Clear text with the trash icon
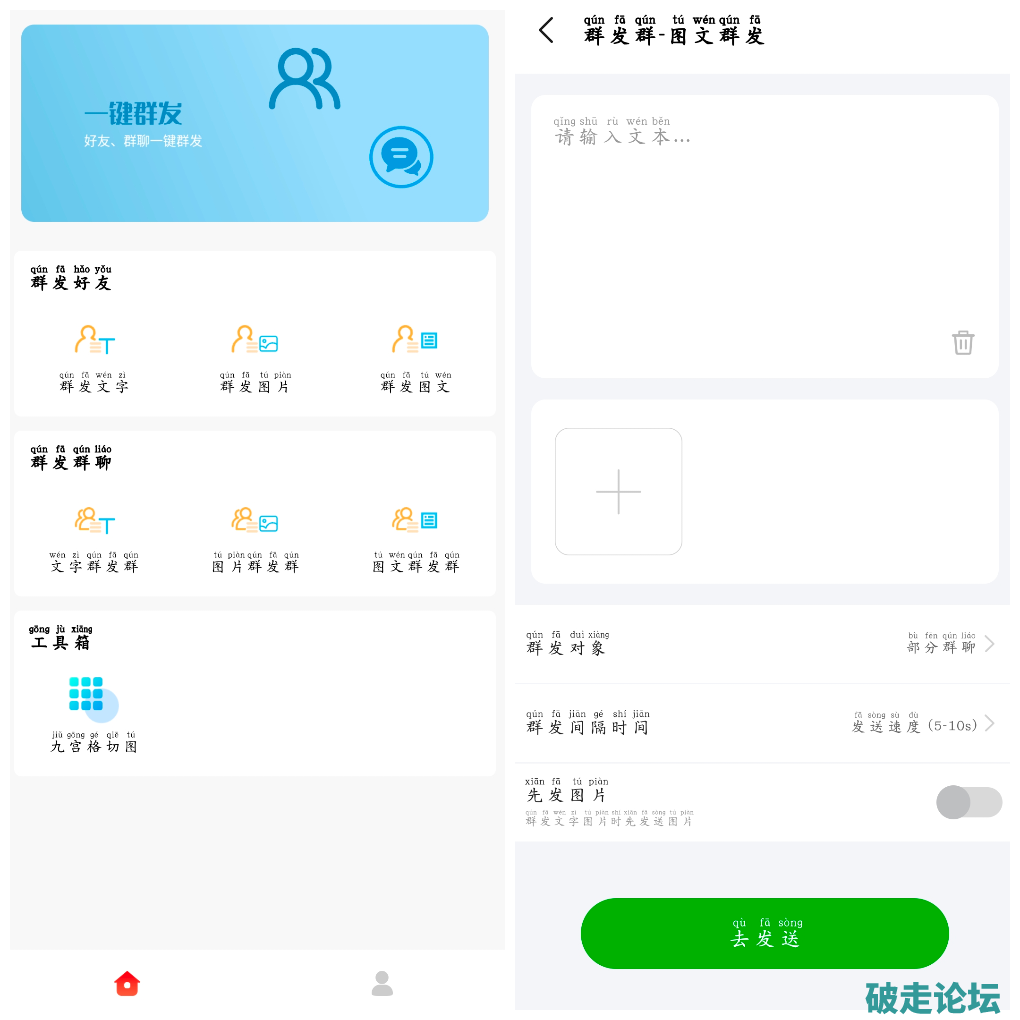The height and width of the screenshot is (1020, 1020). coord(963,343)
